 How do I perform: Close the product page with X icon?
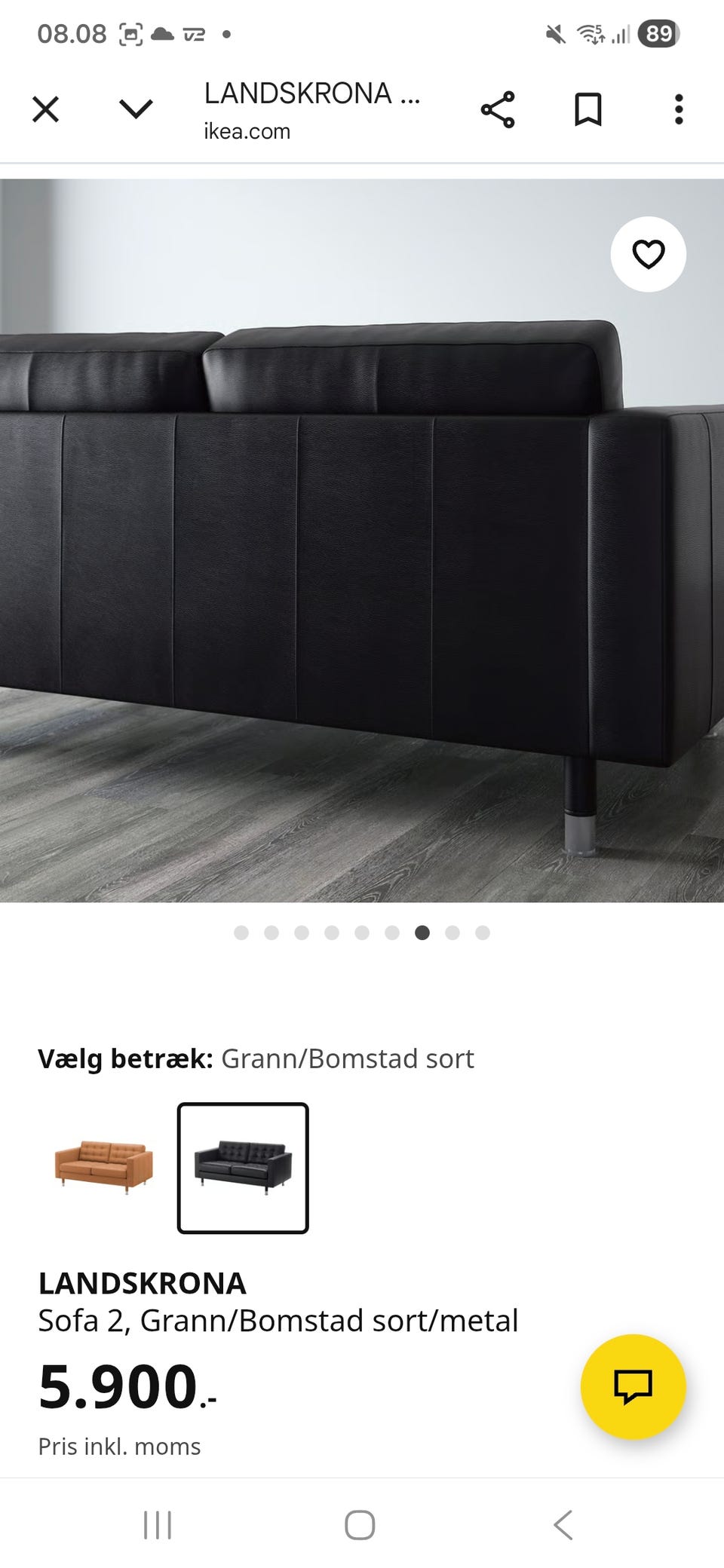[x=45, y=109]
